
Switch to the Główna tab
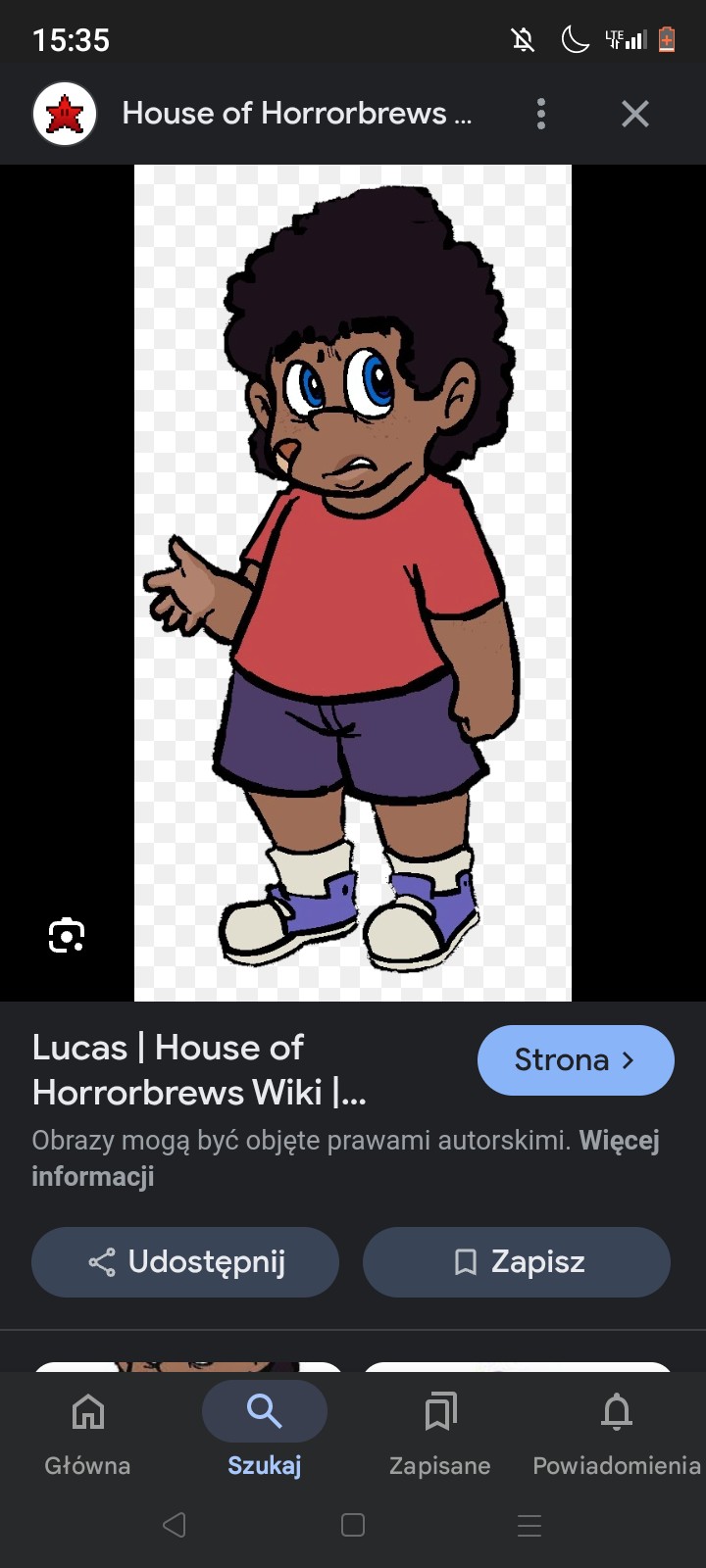tap(87, 1433)
